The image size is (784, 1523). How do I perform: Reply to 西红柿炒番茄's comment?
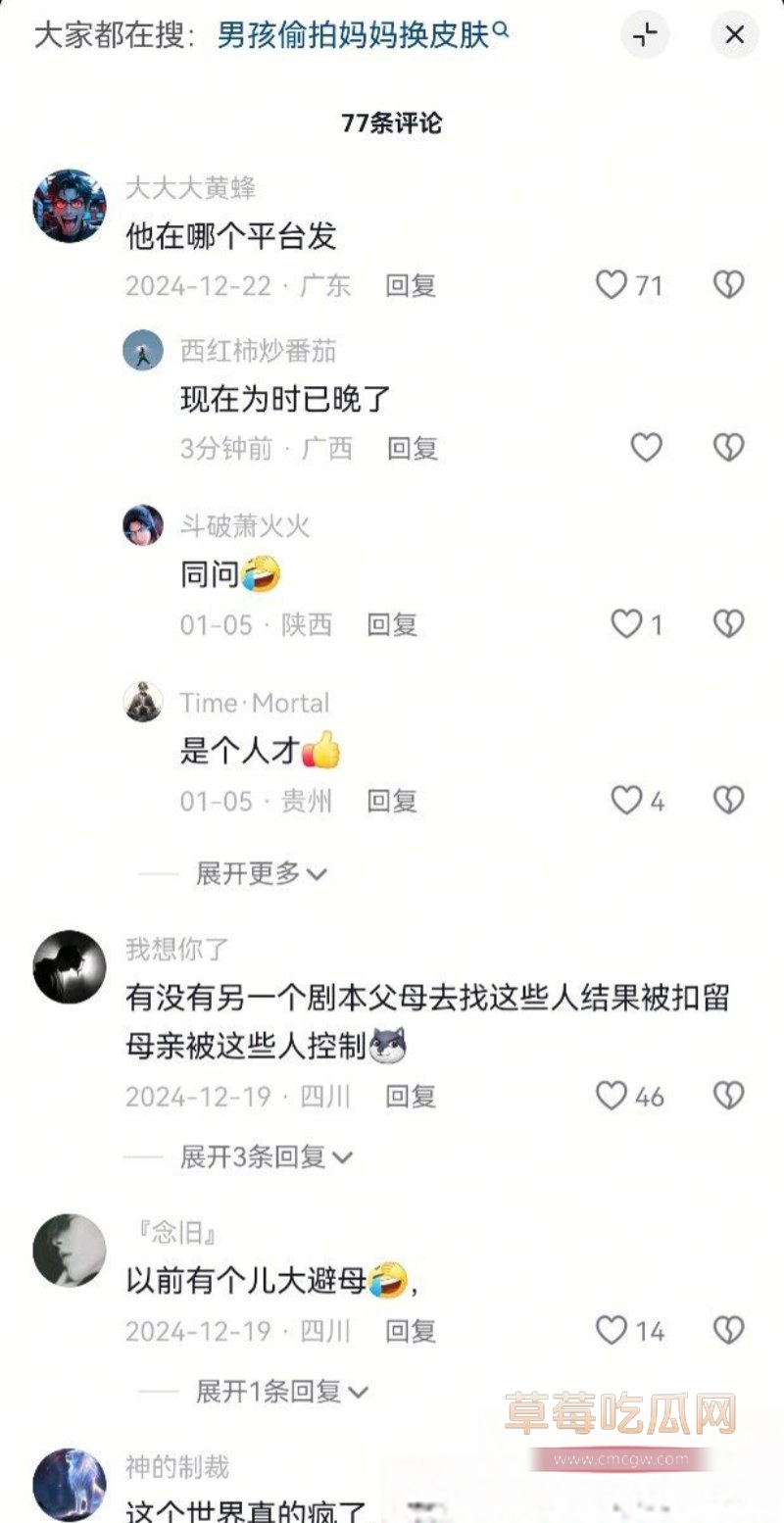[x=412, y=448]
